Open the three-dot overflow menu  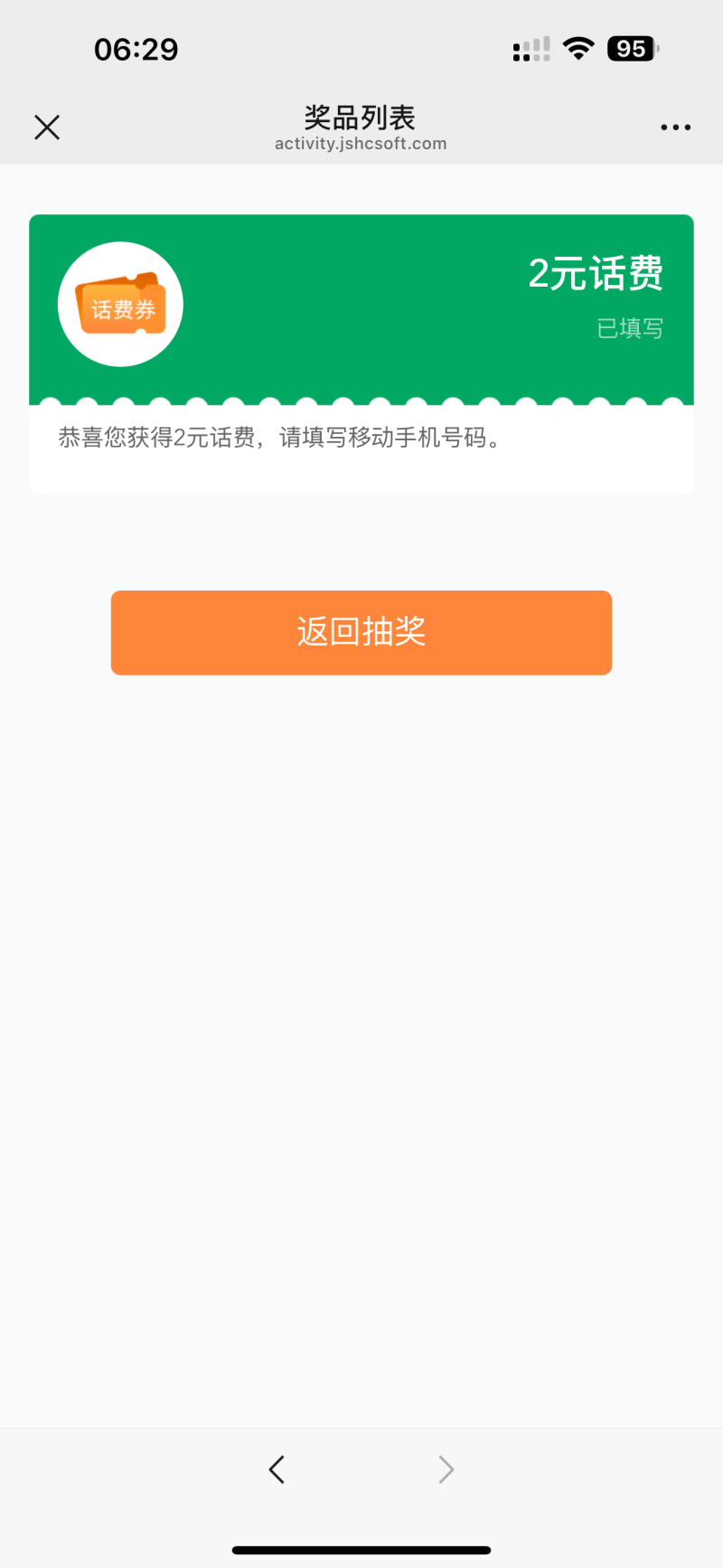pos(675,128)
